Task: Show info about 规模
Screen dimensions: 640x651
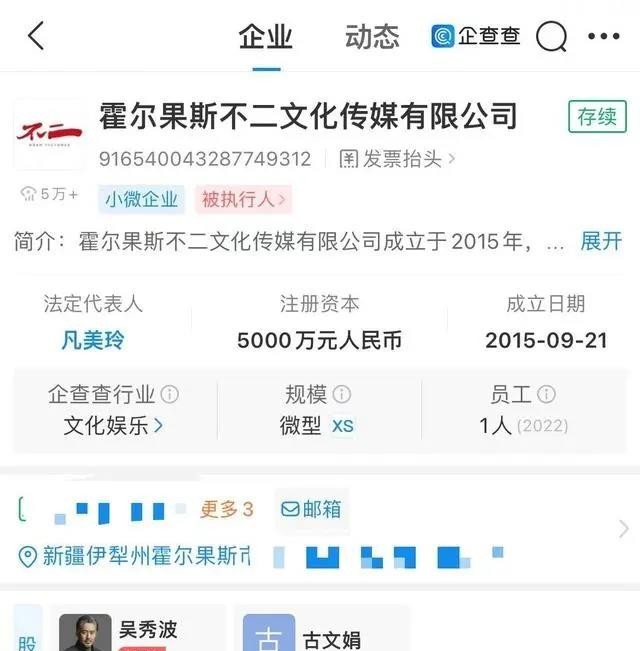Action: pos(342,394)
